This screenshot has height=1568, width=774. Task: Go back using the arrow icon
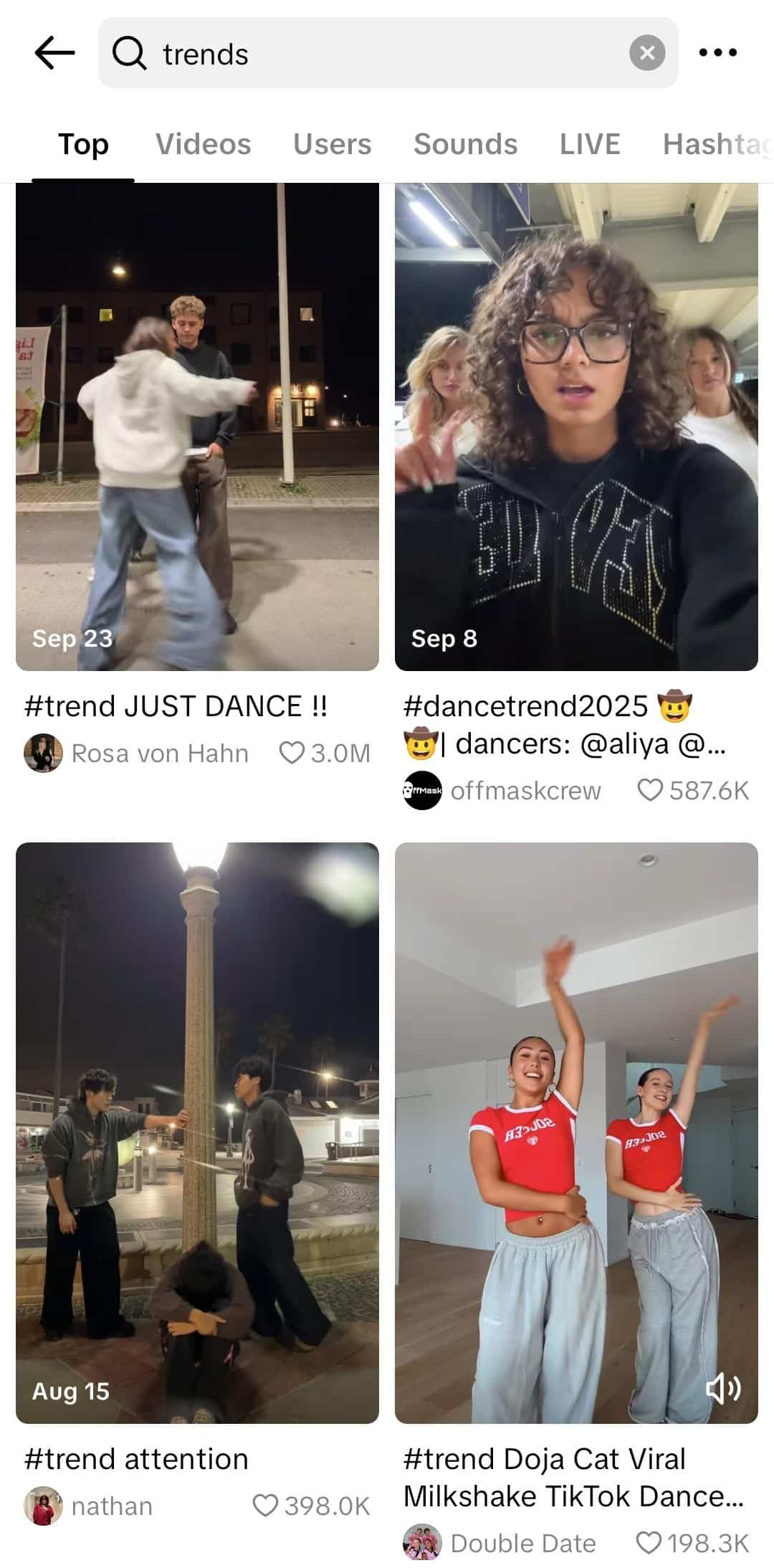pos(54,53)
